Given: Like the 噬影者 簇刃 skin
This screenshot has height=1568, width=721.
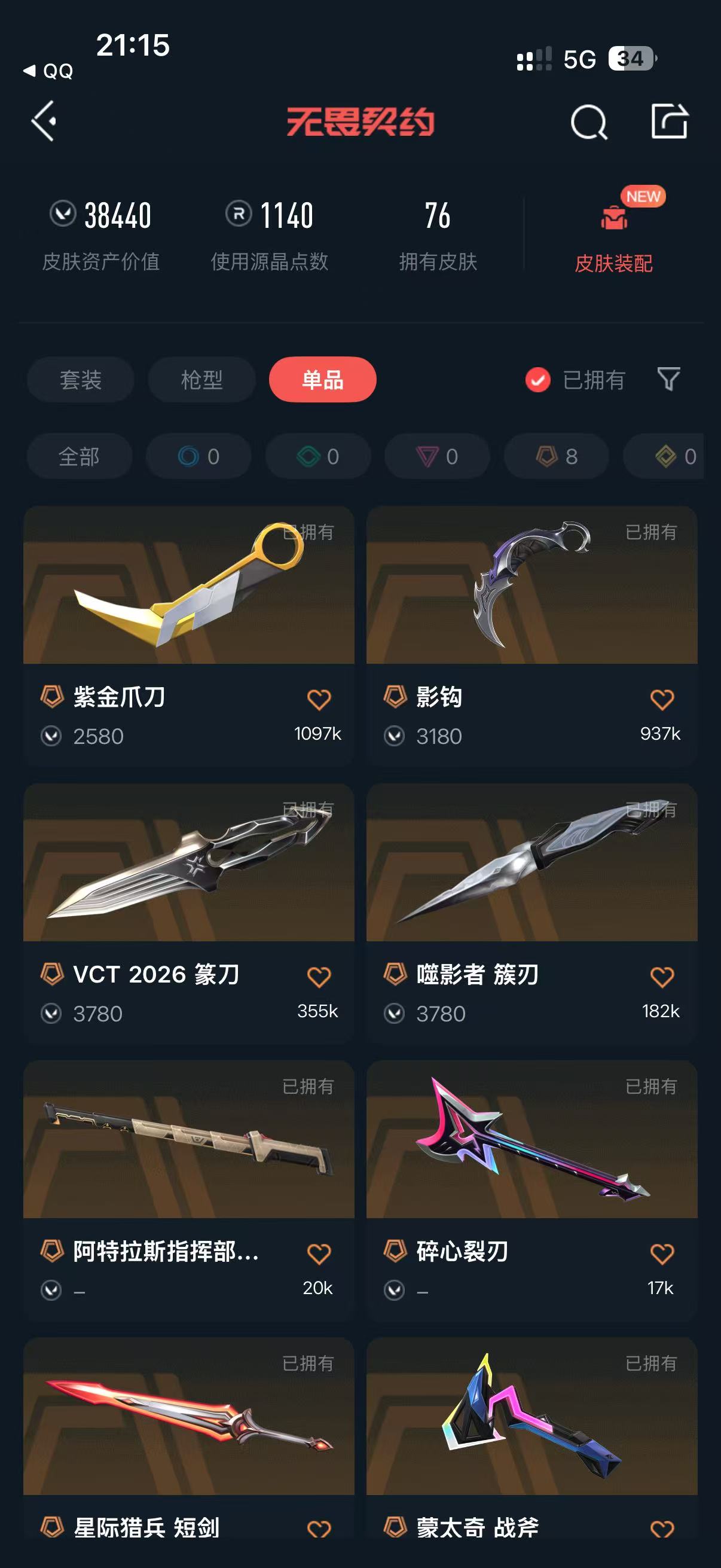Looking at the screenshot, I should coord(662,977).
